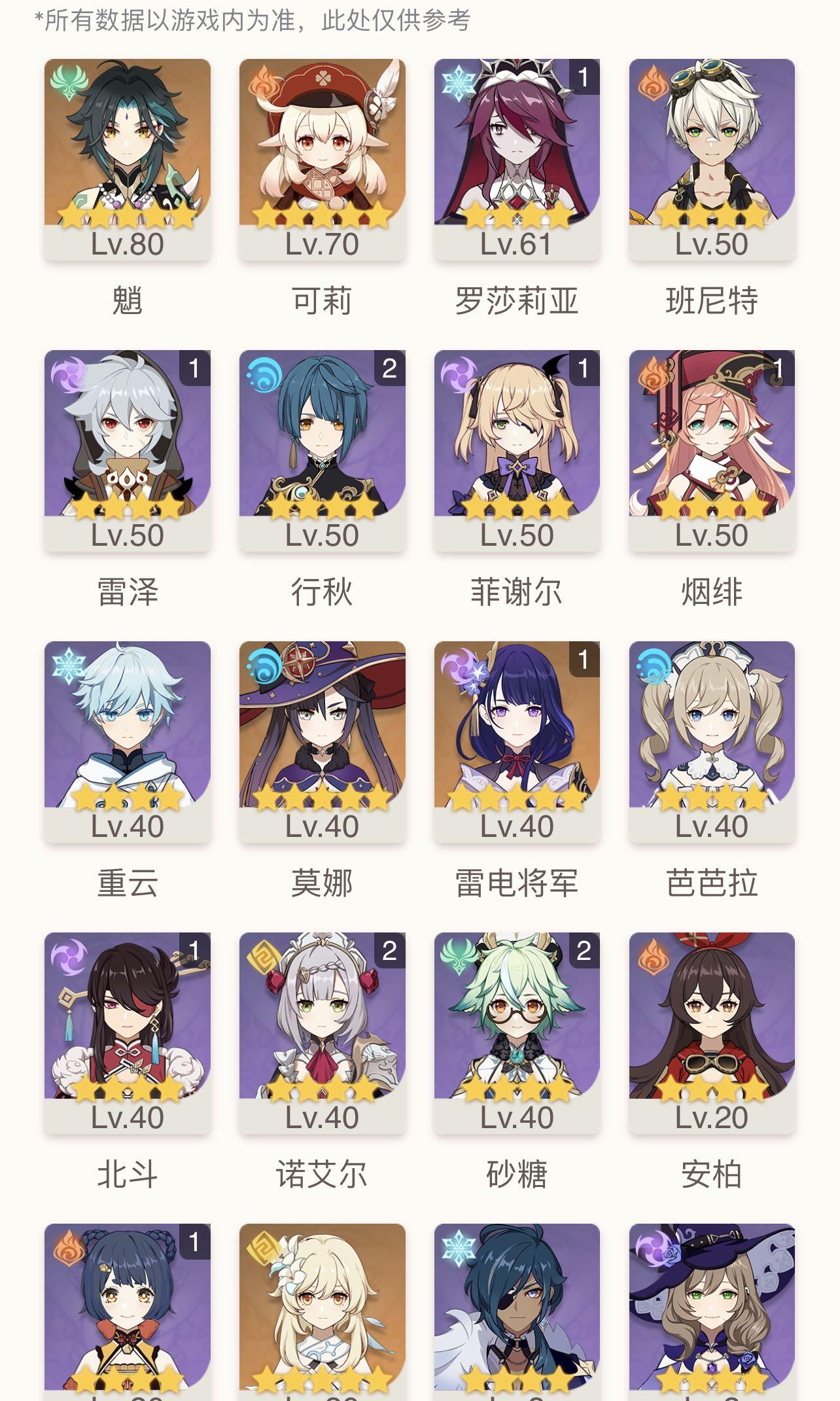Open the 安柏 character card
The width and height of the screenshot is (840, 1401).
712,1031
